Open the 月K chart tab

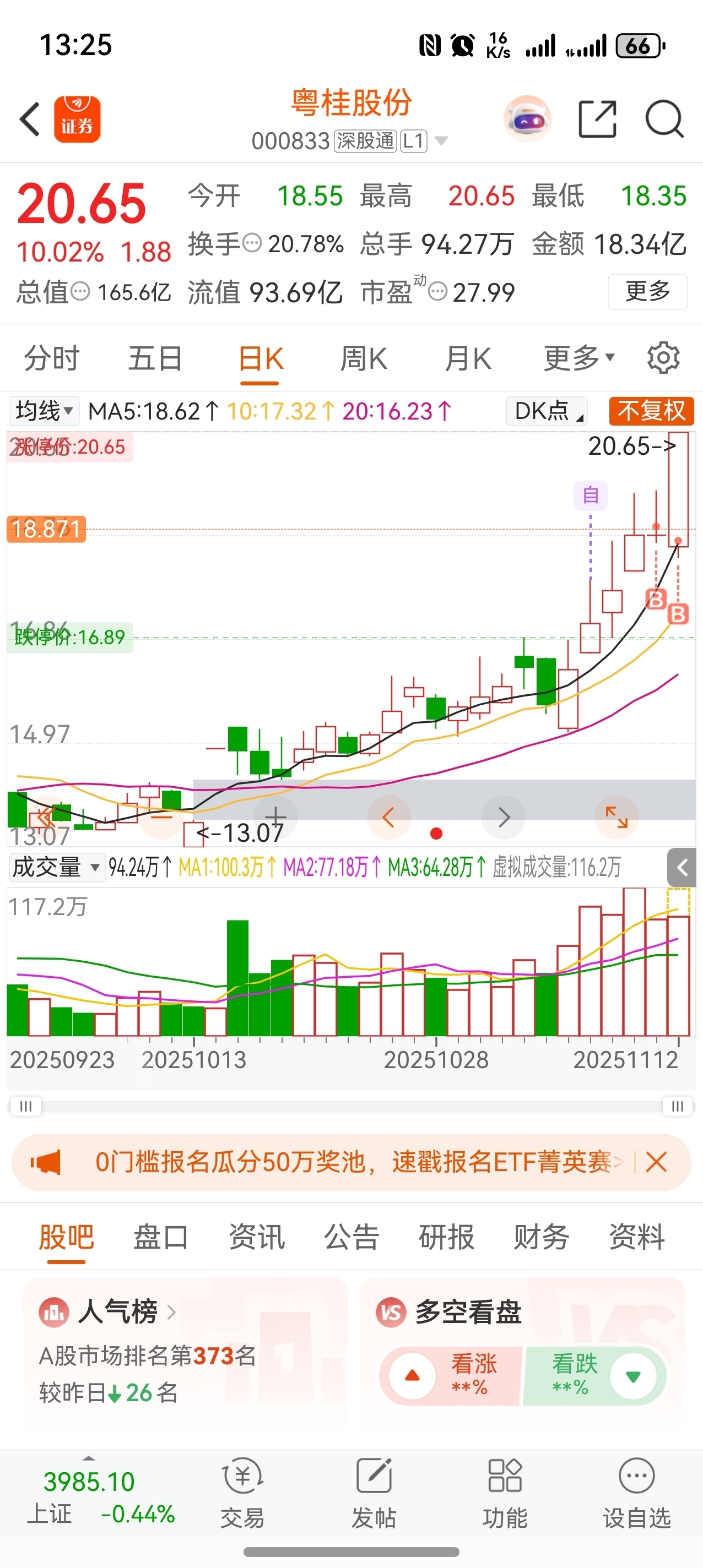coord(468,358)
